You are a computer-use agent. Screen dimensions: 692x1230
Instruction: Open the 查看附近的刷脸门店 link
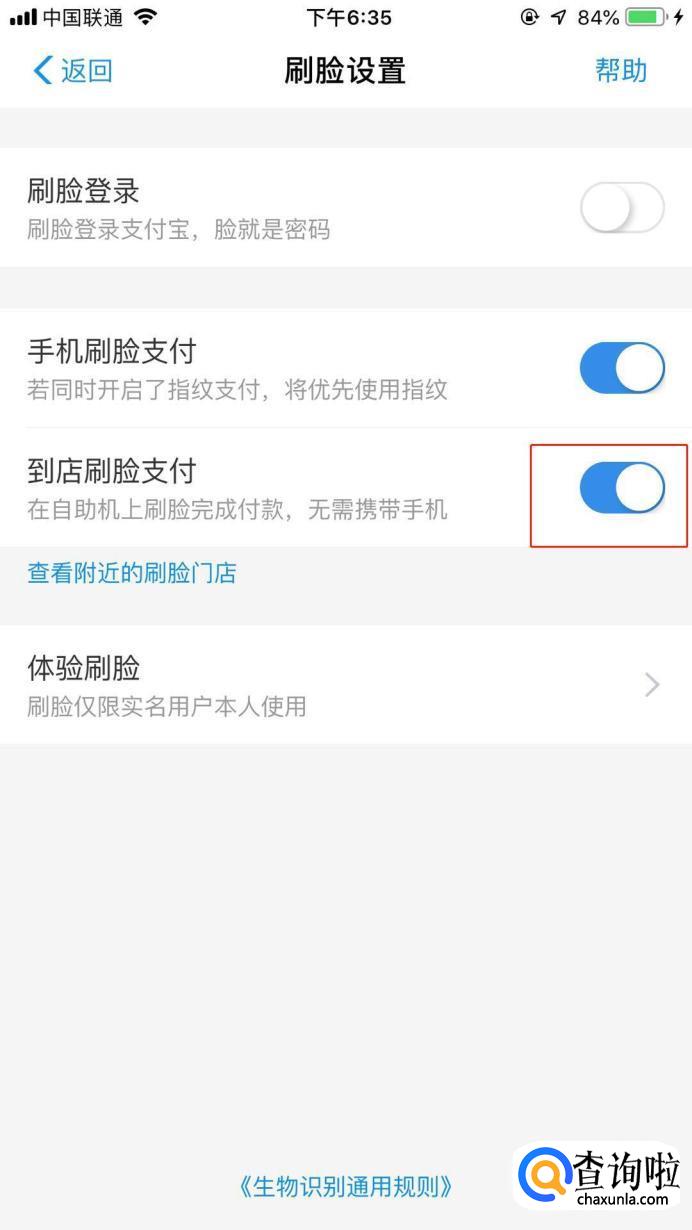pos(132,573)
